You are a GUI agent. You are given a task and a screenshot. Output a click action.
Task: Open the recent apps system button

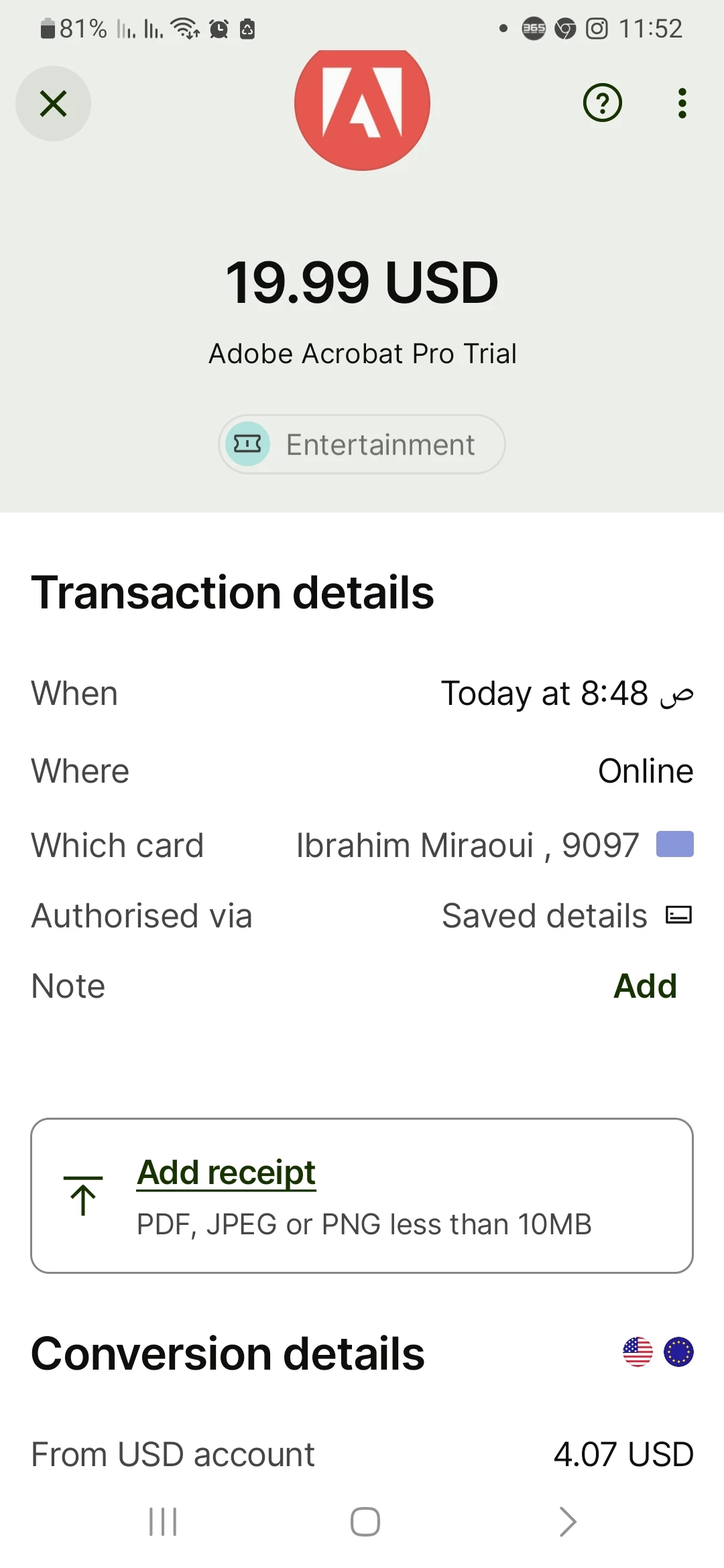click(163, 1521)
